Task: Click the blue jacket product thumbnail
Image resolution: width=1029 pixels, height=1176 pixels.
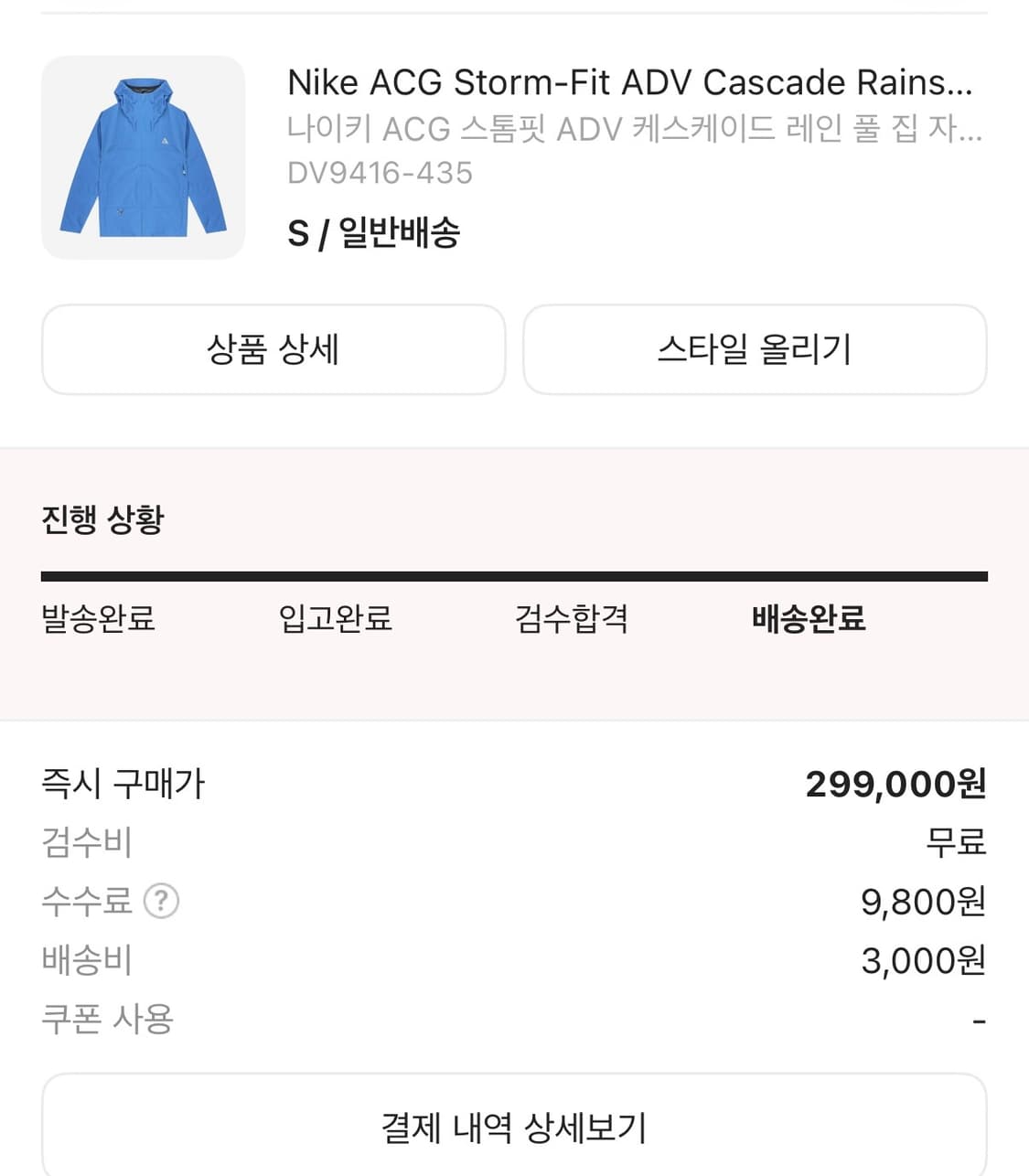Action: coord(143,155)
